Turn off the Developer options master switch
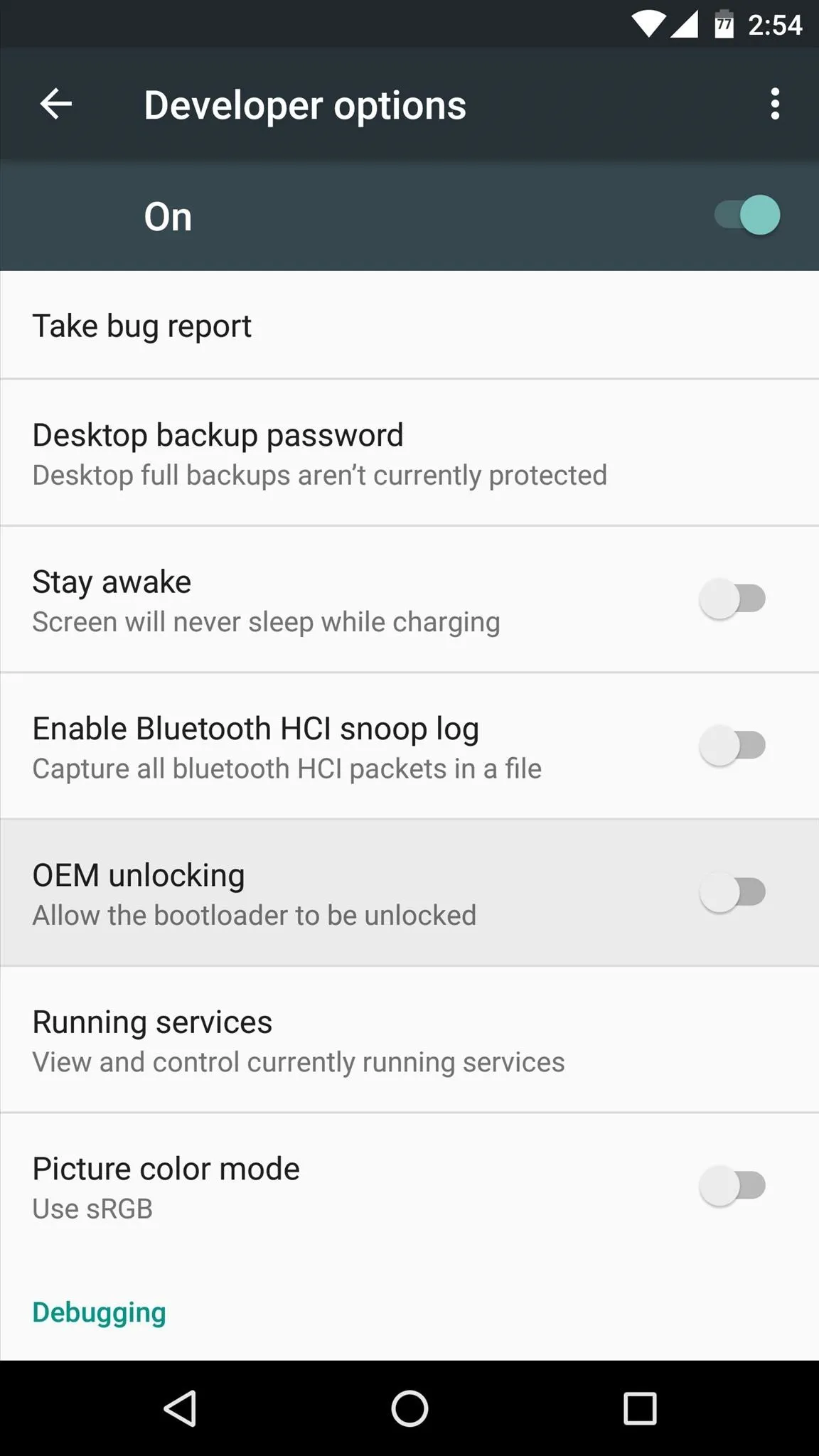 [747, 215]
